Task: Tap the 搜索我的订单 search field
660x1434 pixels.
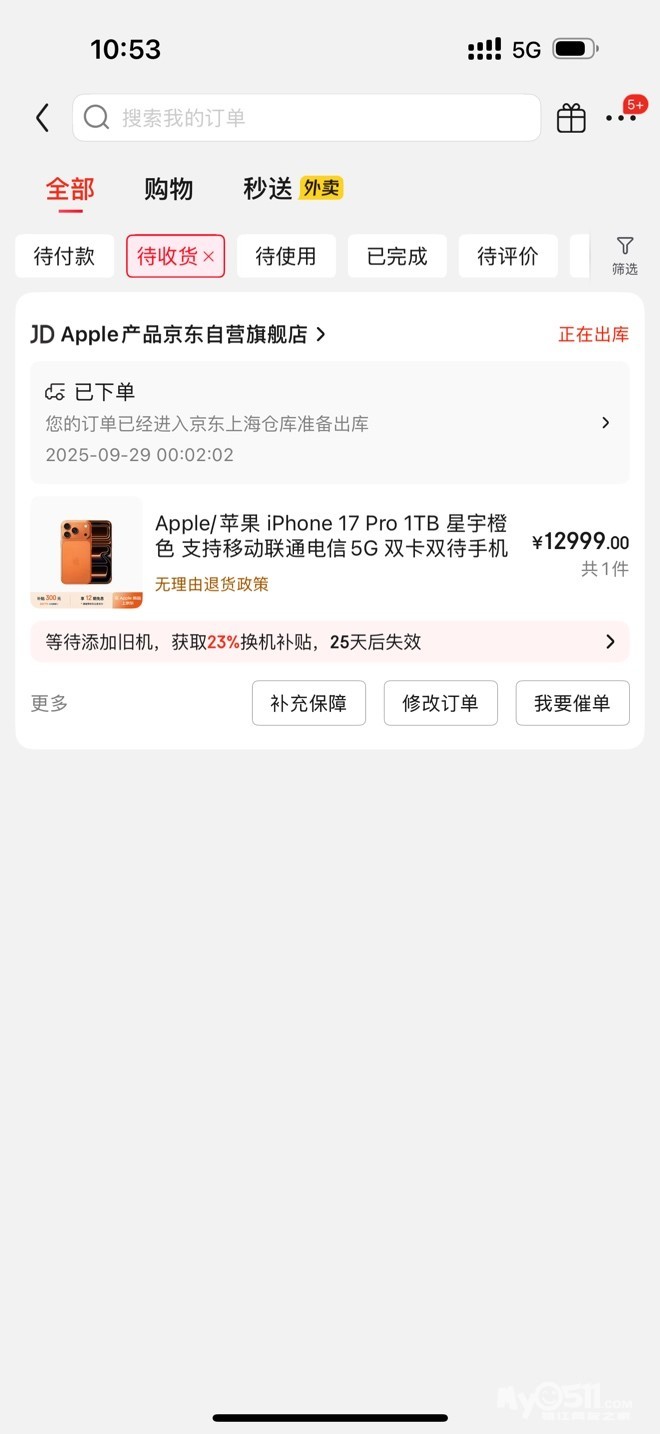Action: (306, 118)
